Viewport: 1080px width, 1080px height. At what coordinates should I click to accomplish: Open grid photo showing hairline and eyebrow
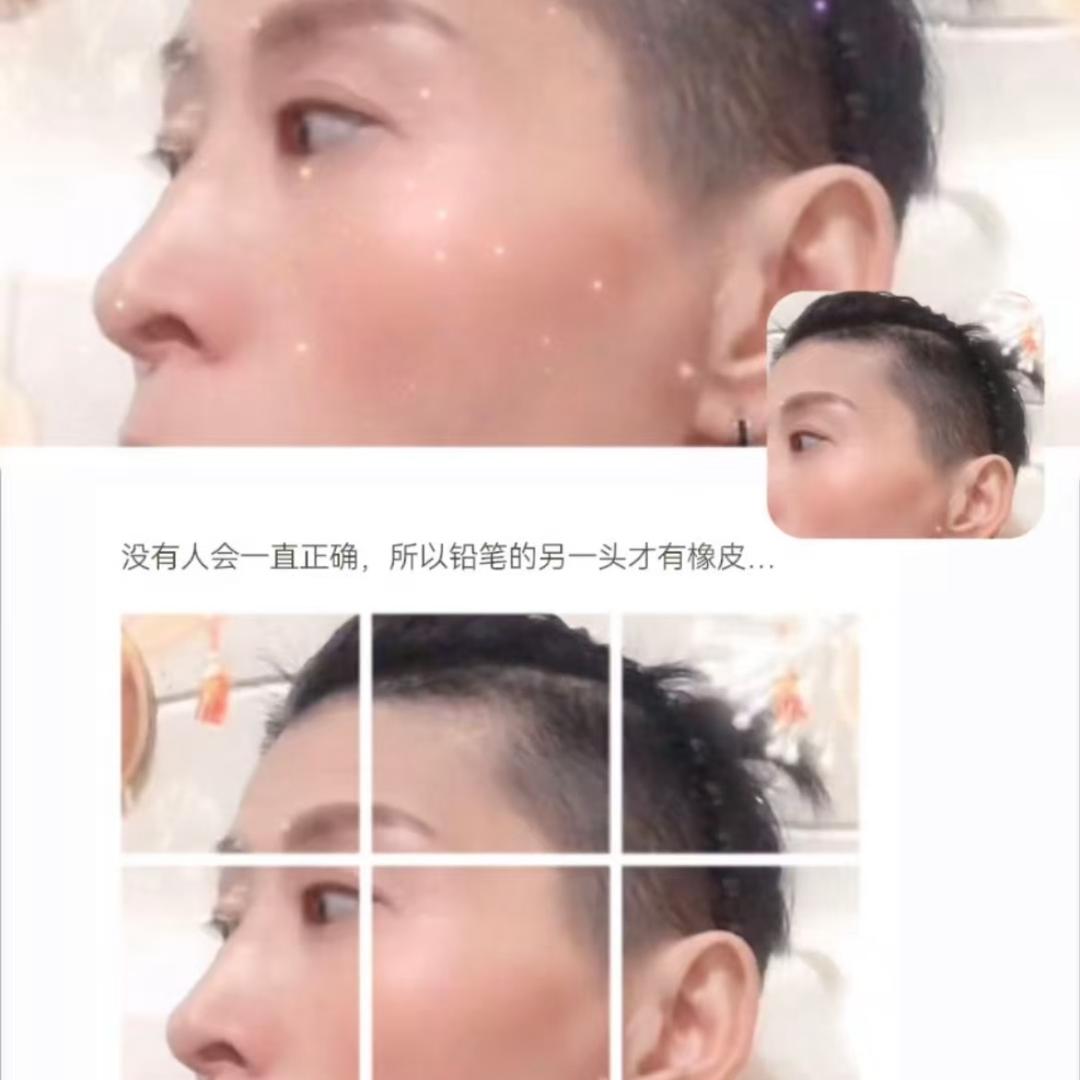(x=491, y=734)
